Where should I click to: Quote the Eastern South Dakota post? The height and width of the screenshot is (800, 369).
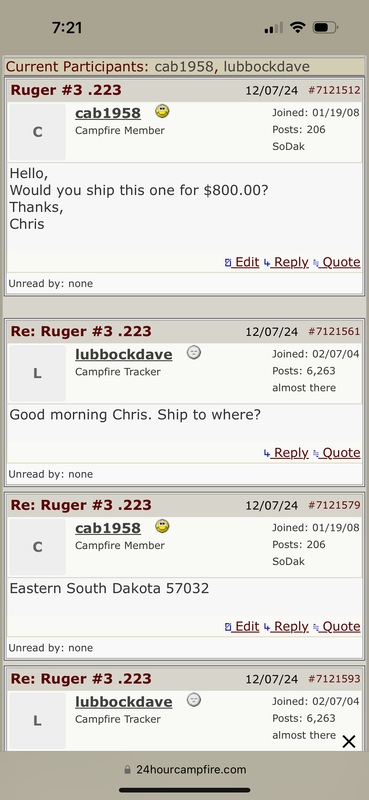coord(336,626)
